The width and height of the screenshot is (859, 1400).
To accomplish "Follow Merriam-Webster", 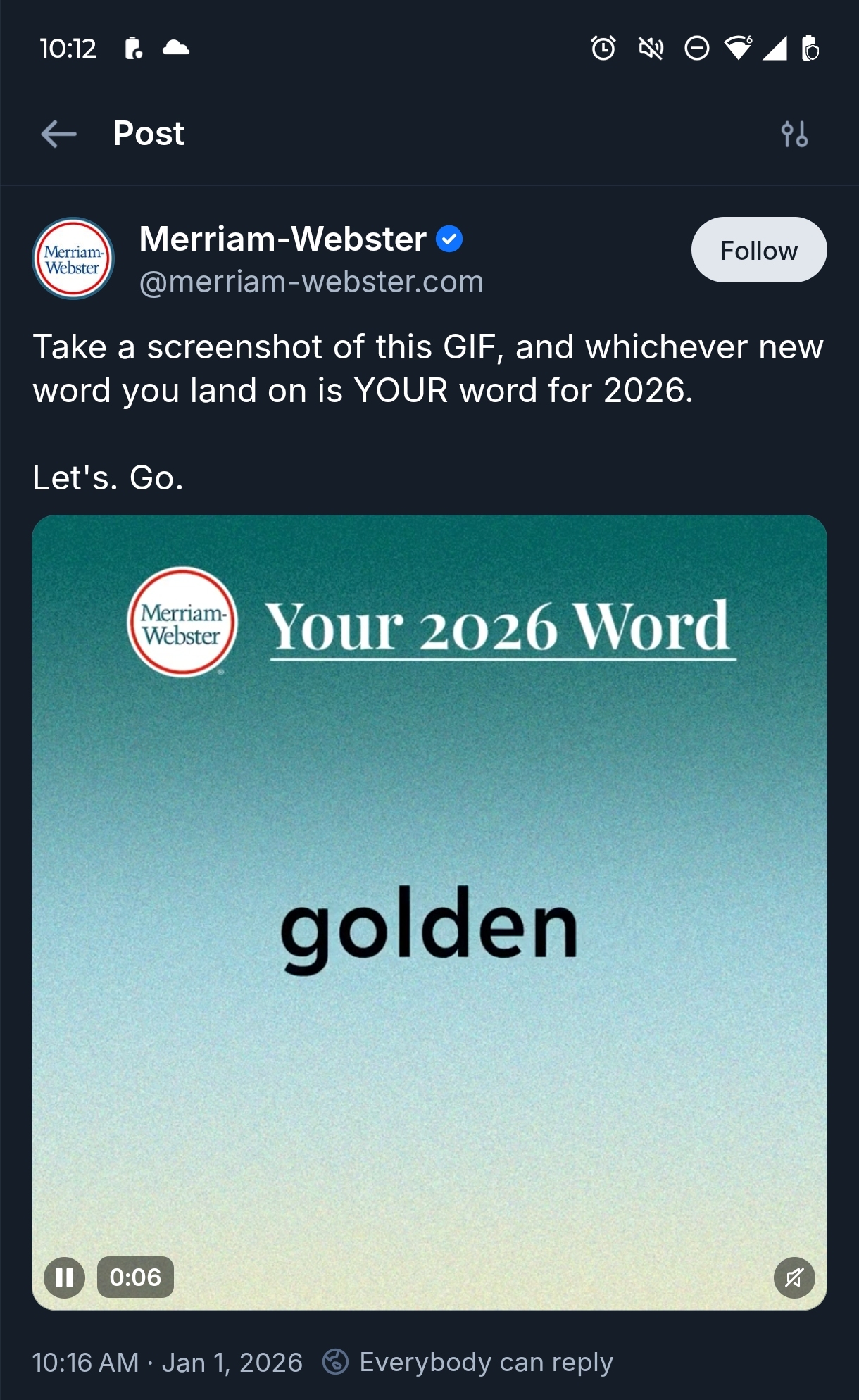I will click(758, 251).
